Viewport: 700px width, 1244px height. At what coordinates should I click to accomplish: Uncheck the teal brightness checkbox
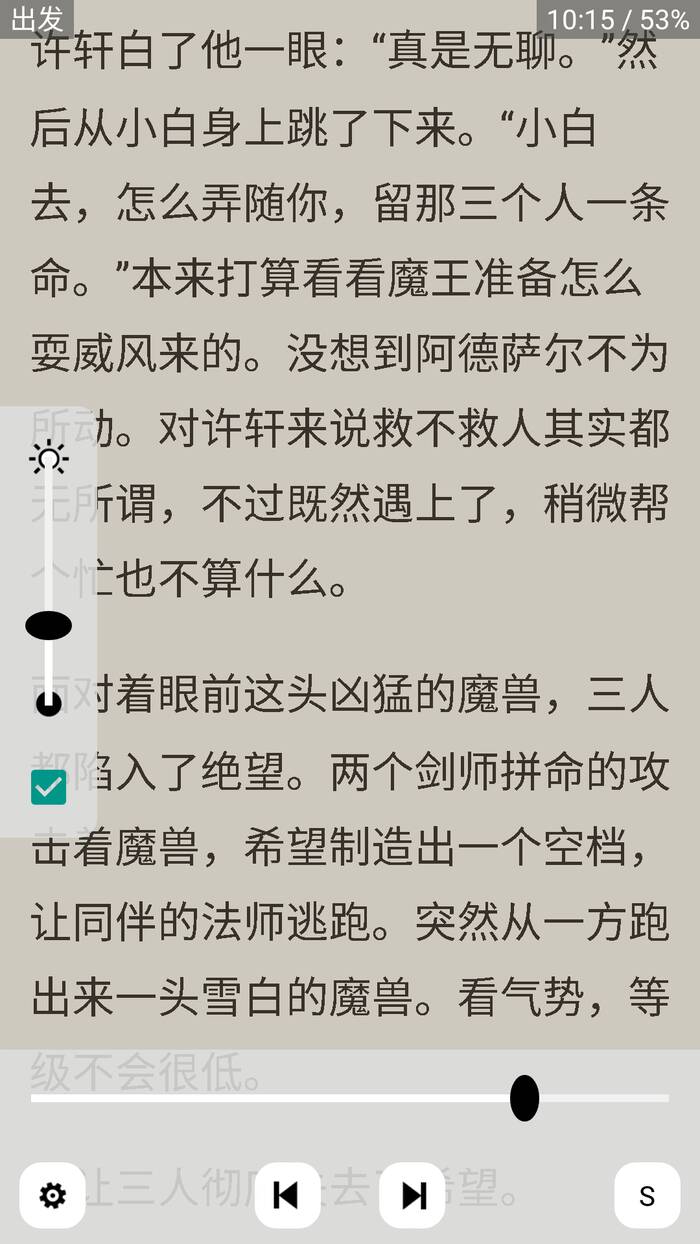tap(48, 787)
